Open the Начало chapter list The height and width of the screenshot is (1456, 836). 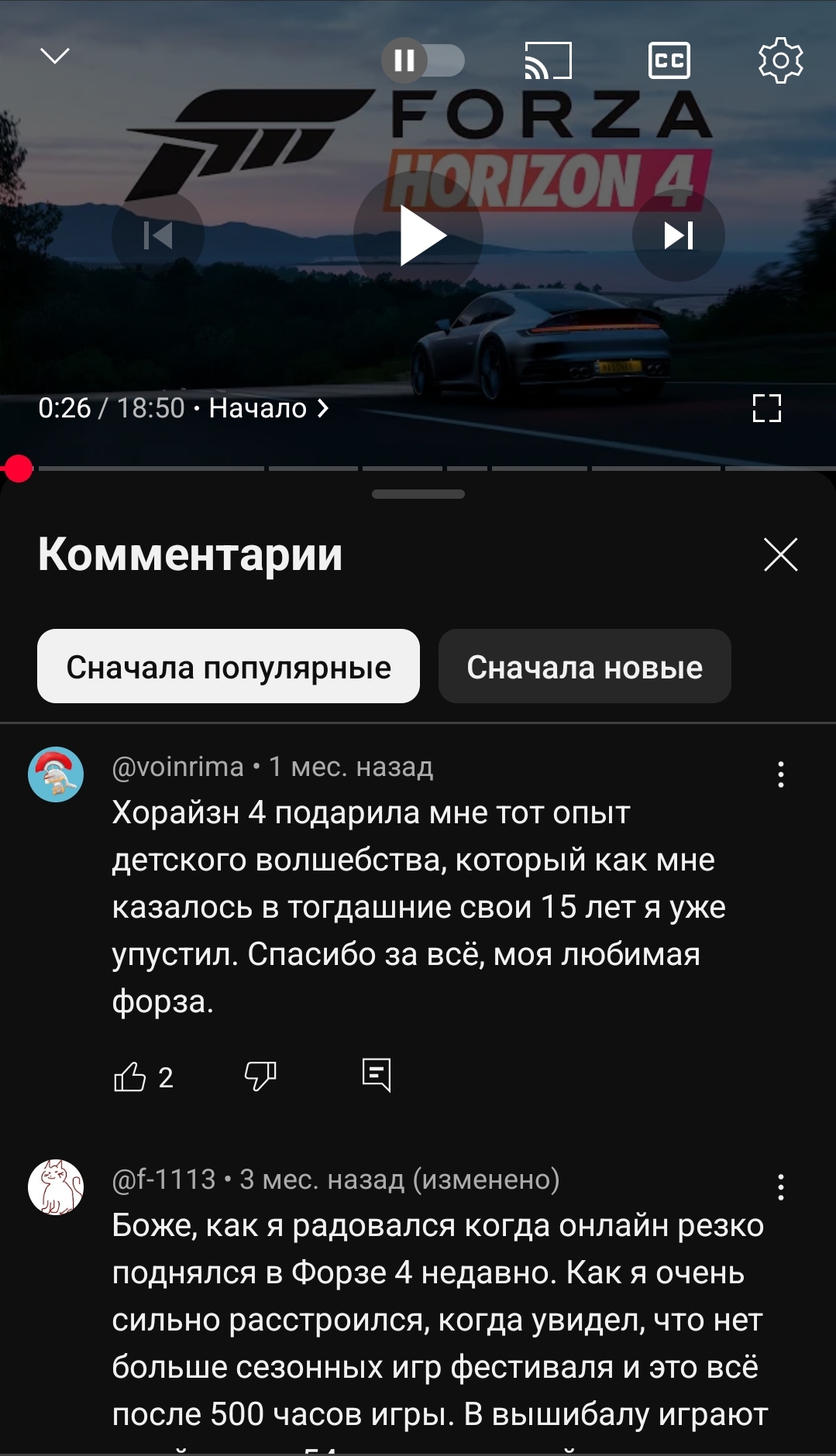click(x=268, y=408)
